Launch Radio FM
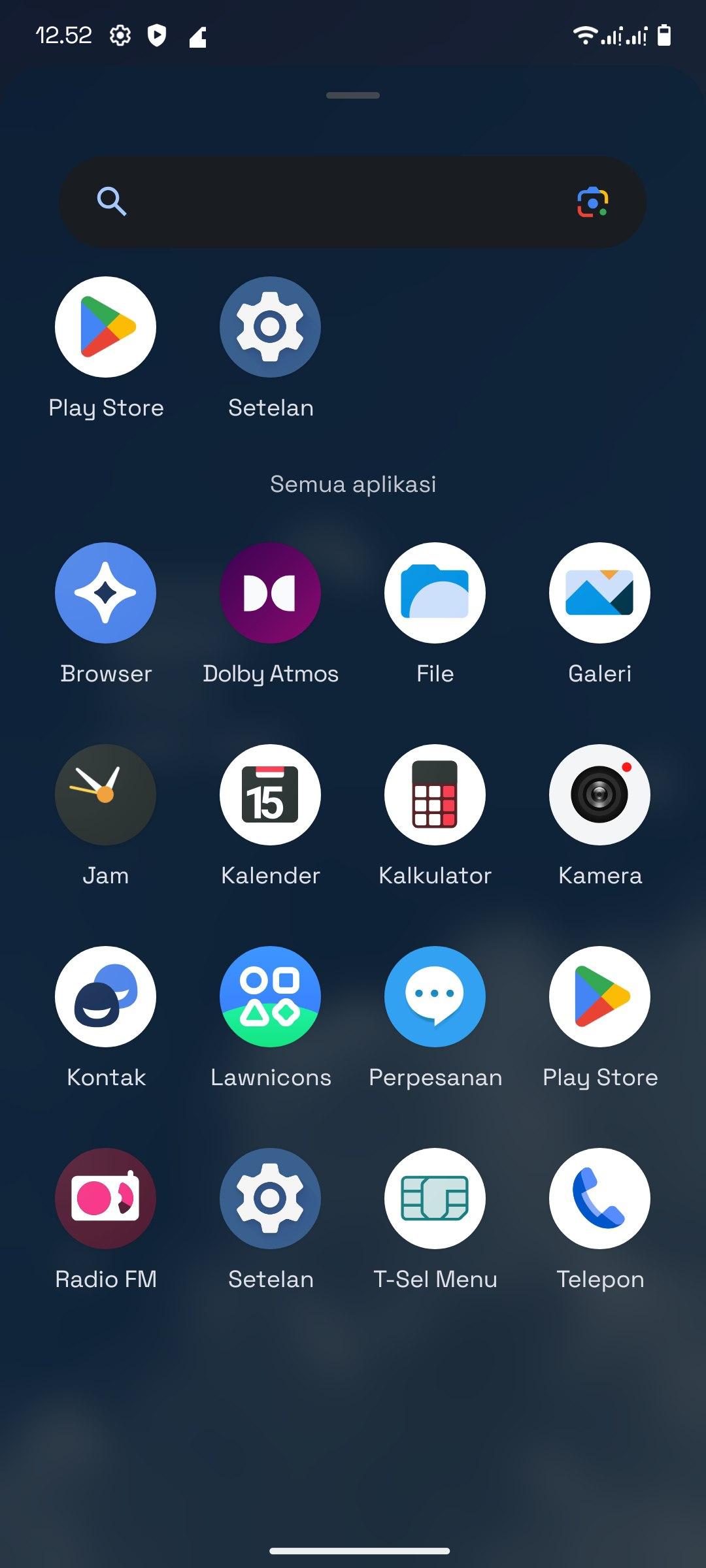The image size is (706, 1568). [x=106, y=1198]
